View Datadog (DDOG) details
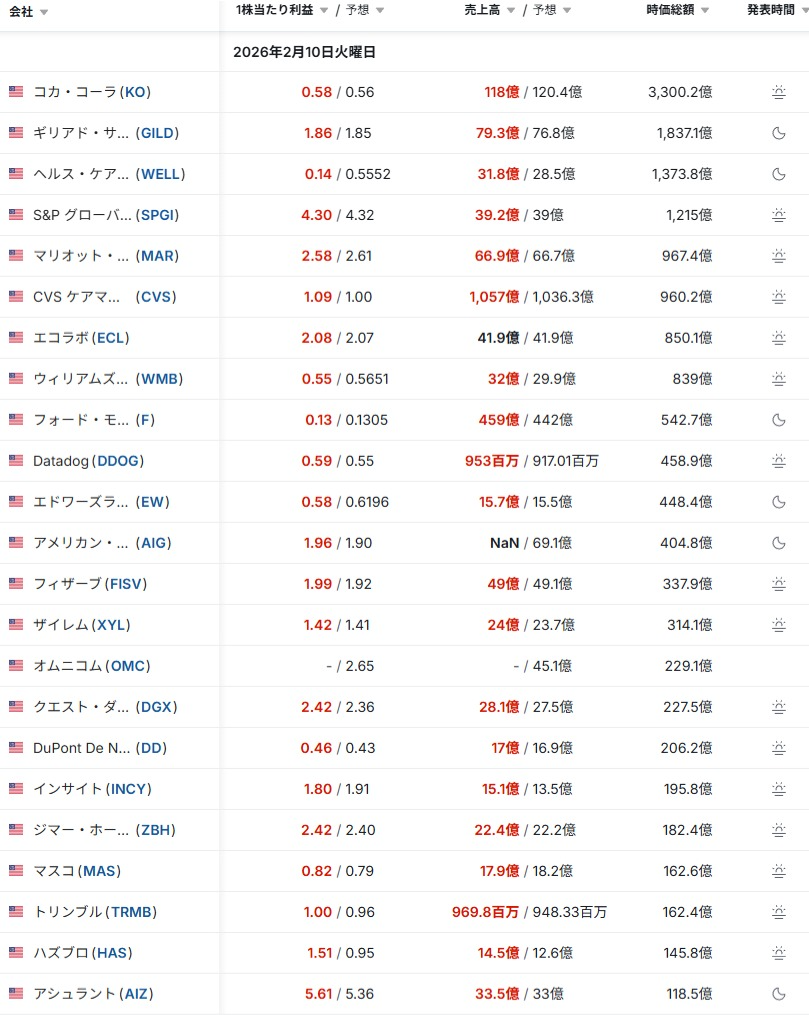The width and height of the screenshot is (809, 1015). (88, 461)
